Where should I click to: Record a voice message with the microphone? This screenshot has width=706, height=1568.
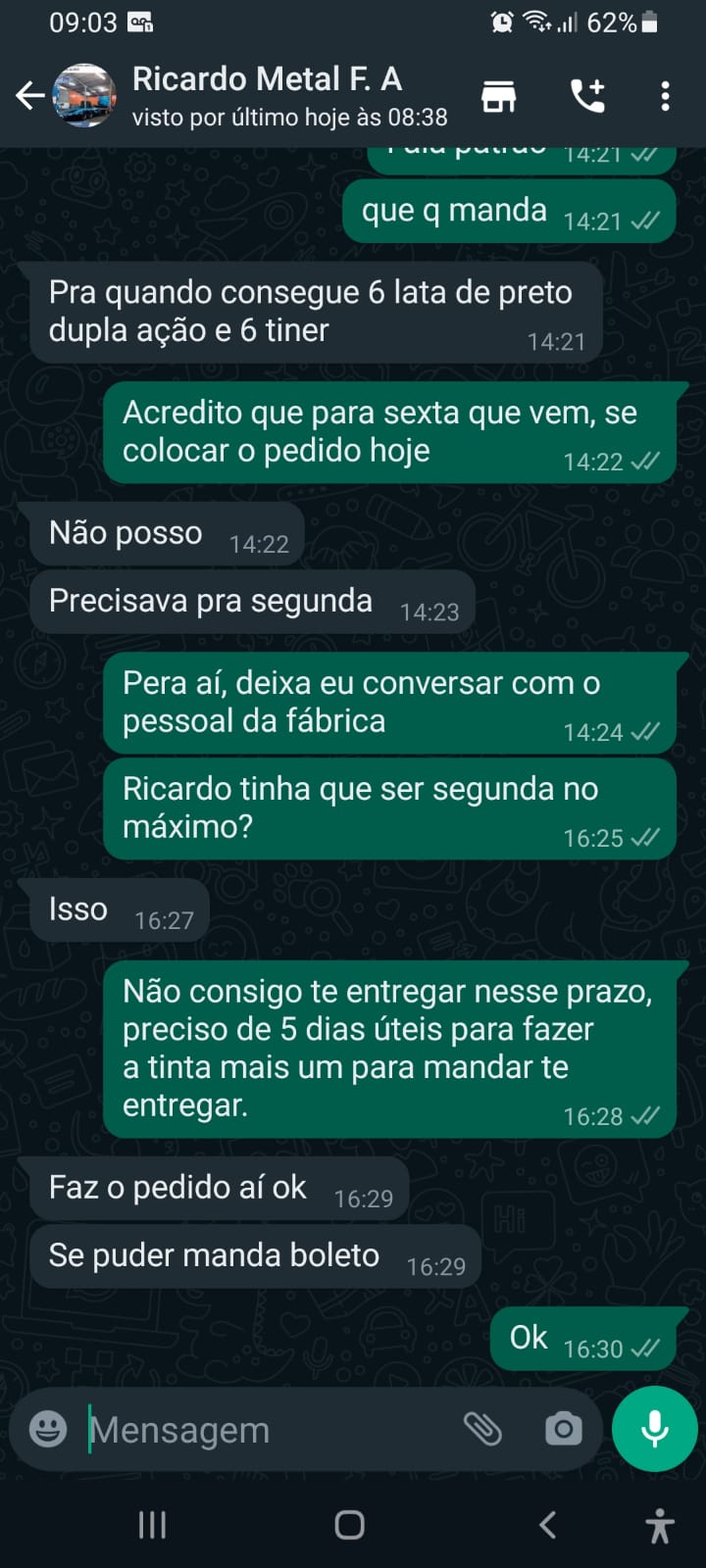[x=654, y=1429]
